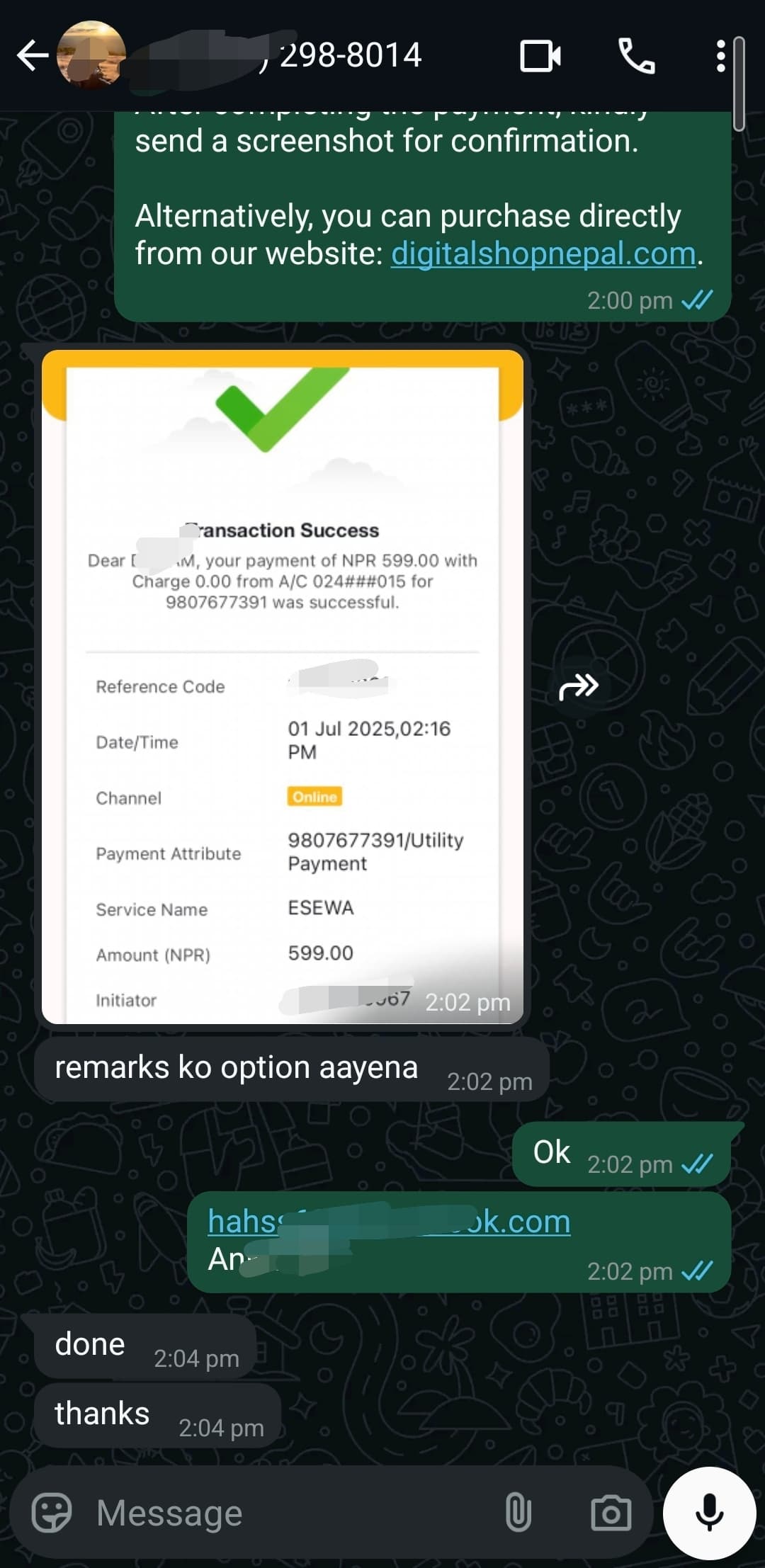Record a voice message
This screenshot has height=1568, width=765.
709,1513
